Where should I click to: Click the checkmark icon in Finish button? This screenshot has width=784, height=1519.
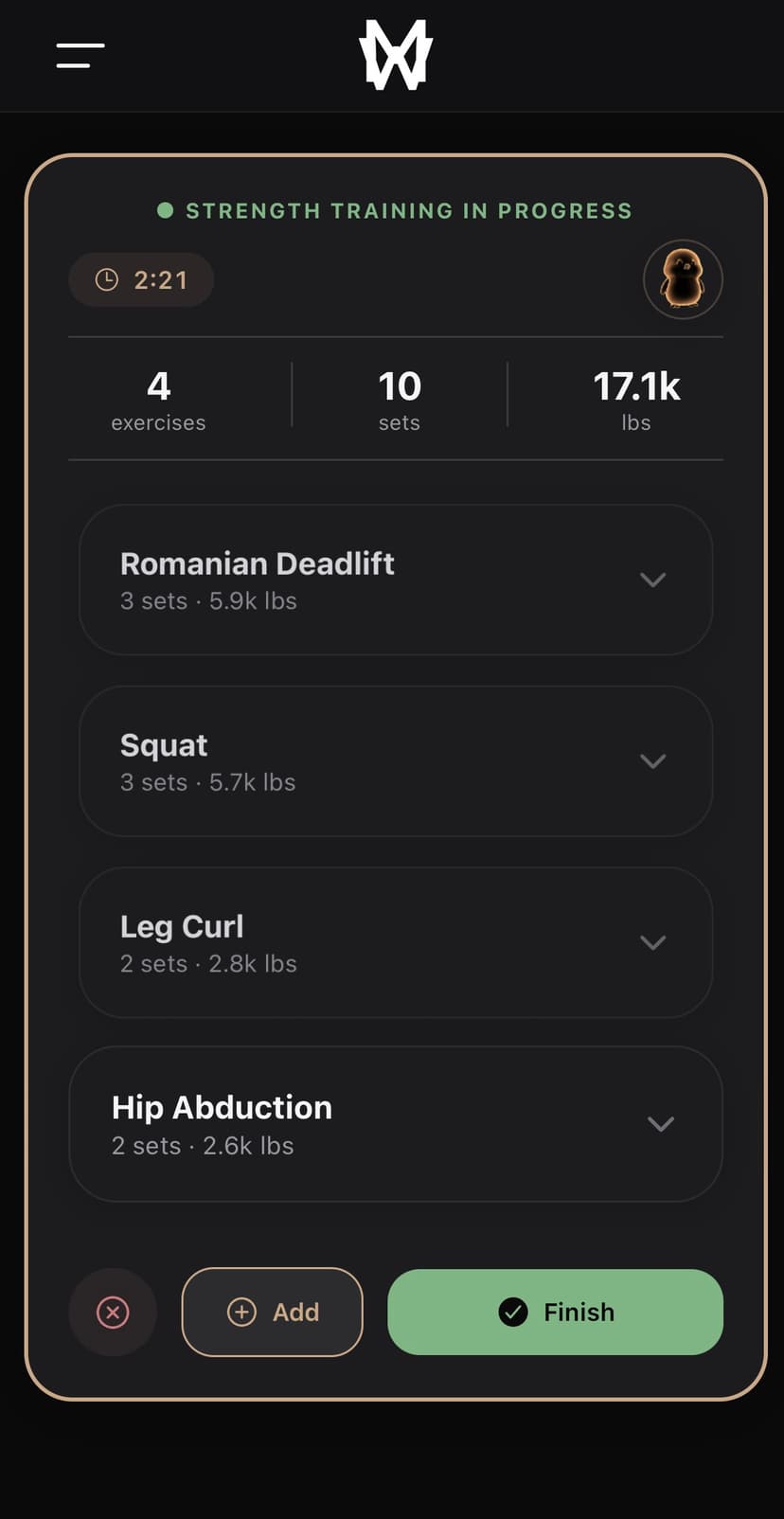point(513,1313)
